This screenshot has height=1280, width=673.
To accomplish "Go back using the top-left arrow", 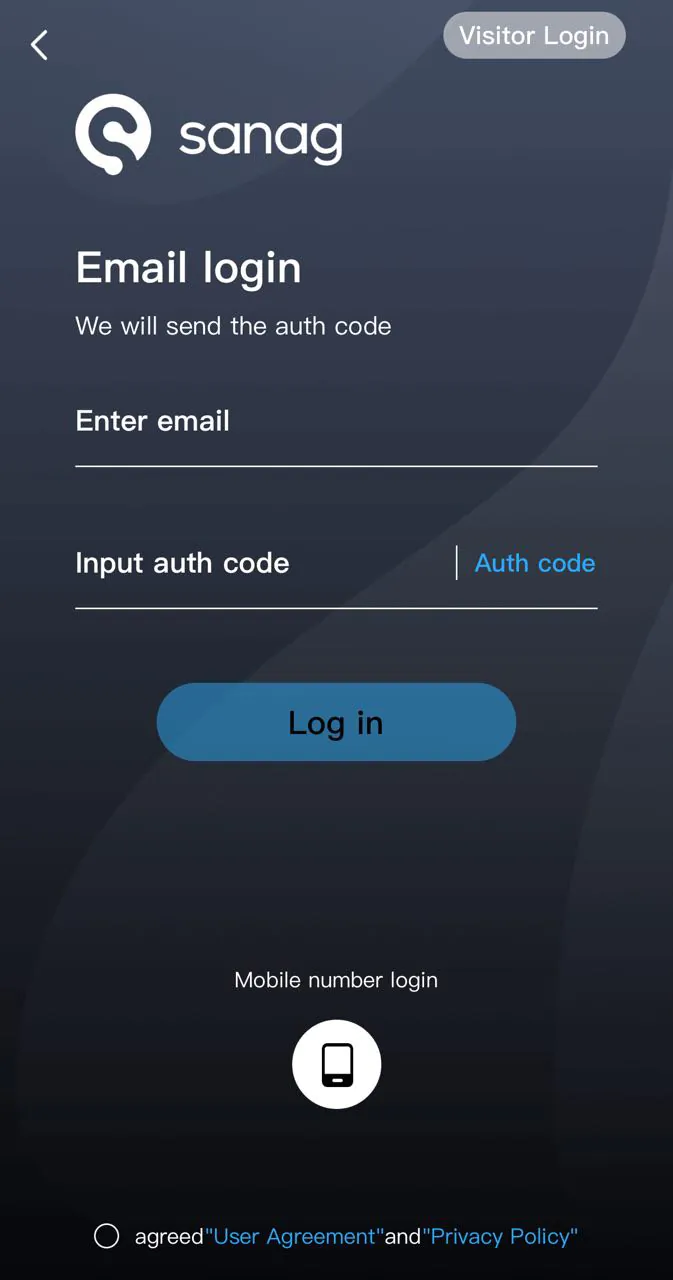I will coord(39,45).
